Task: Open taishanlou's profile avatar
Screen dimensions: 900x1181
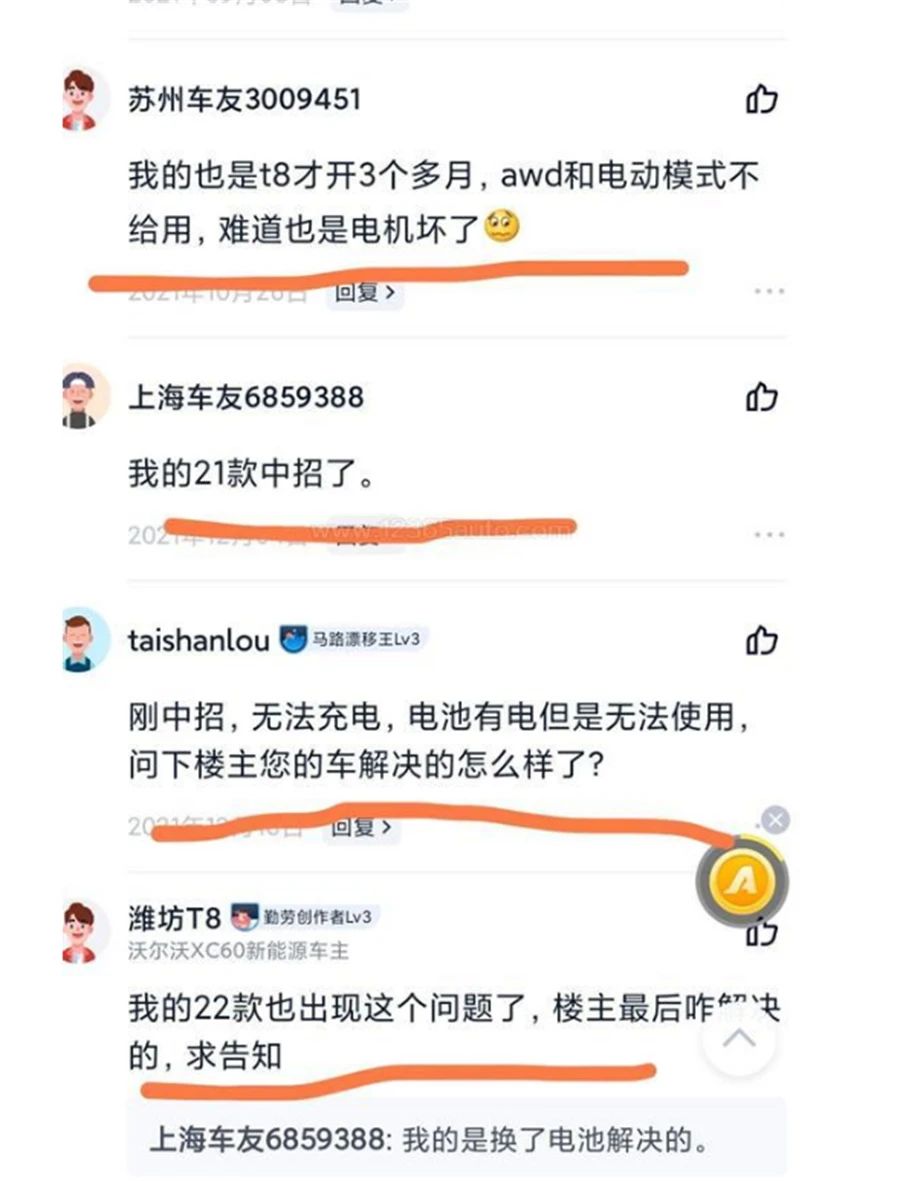Action: coord(86,639)
